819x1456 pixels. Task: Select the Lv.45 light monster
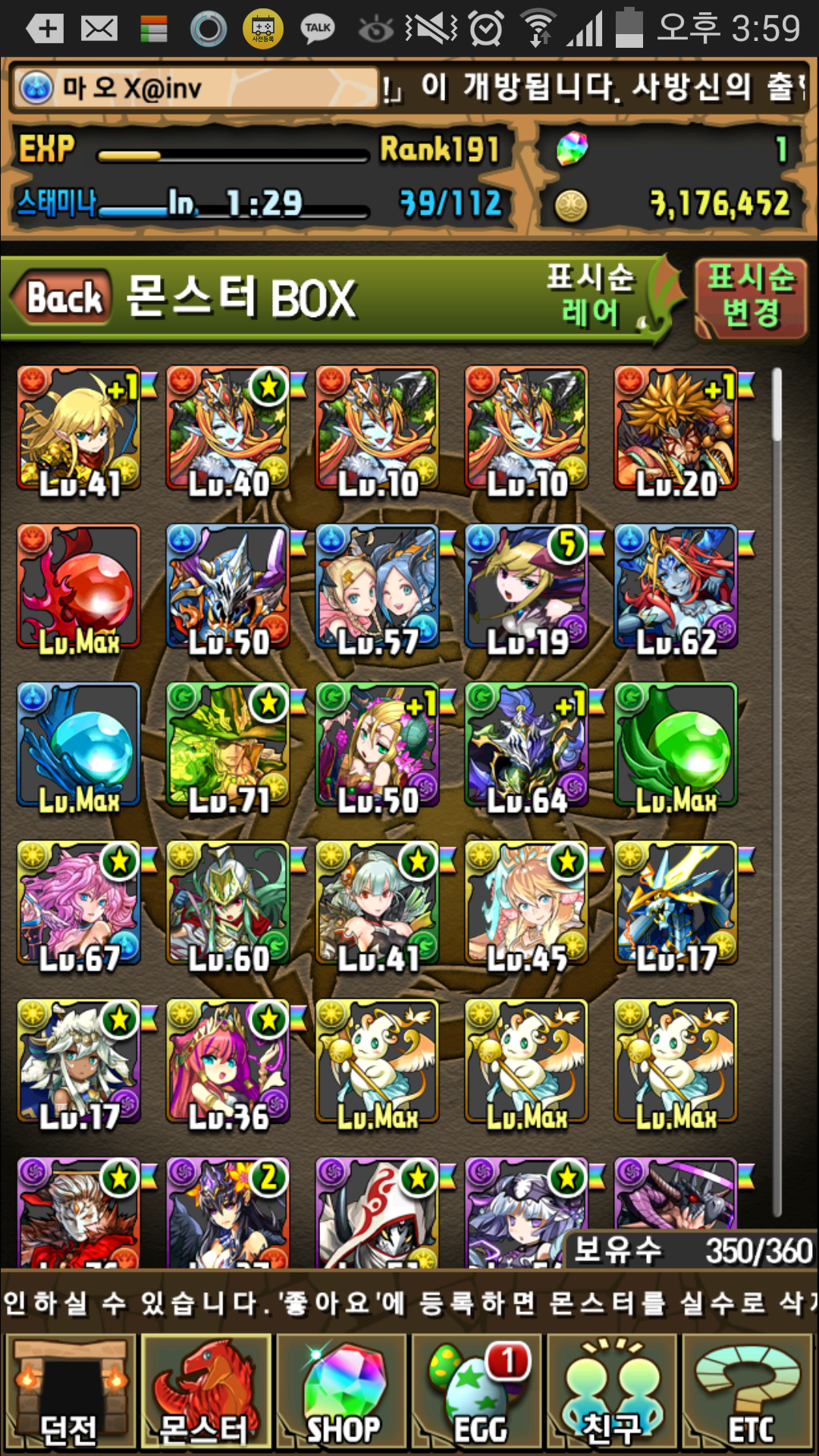pyautogui.click(x=526, y=903)
